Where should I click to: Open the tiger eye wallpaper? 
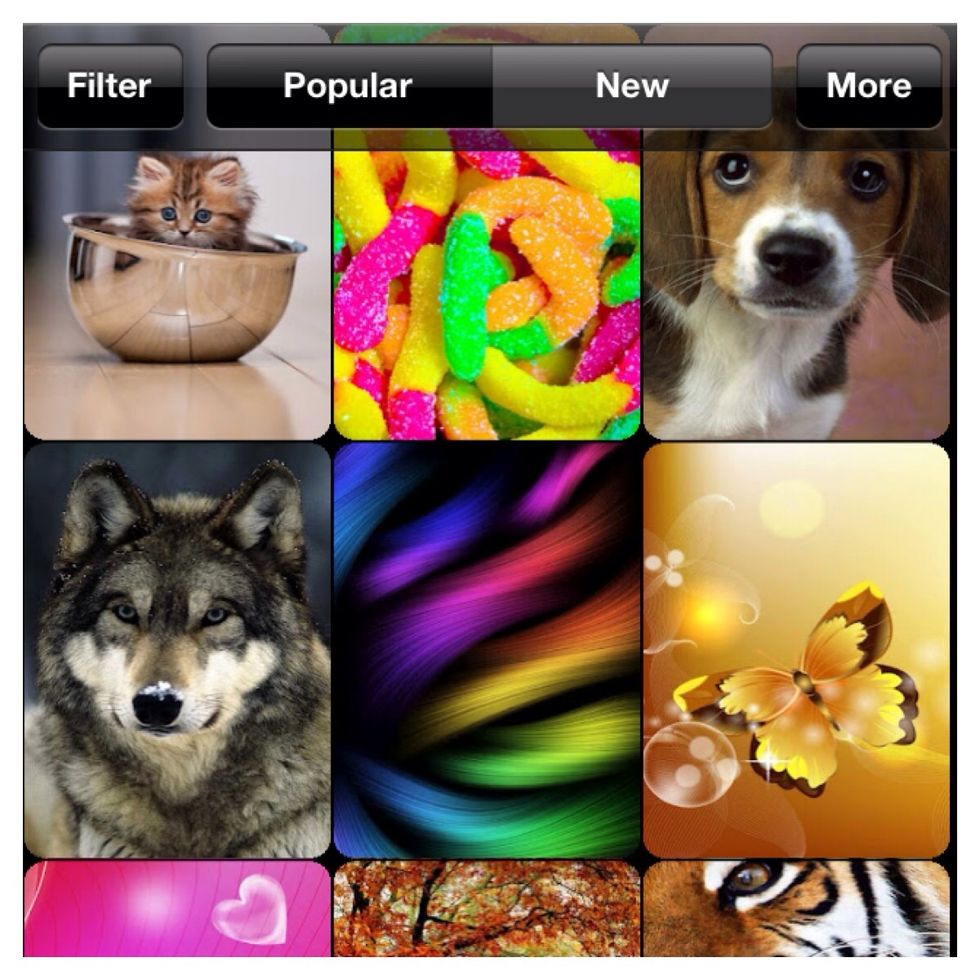pyautogui.click(x=796, y=908)
